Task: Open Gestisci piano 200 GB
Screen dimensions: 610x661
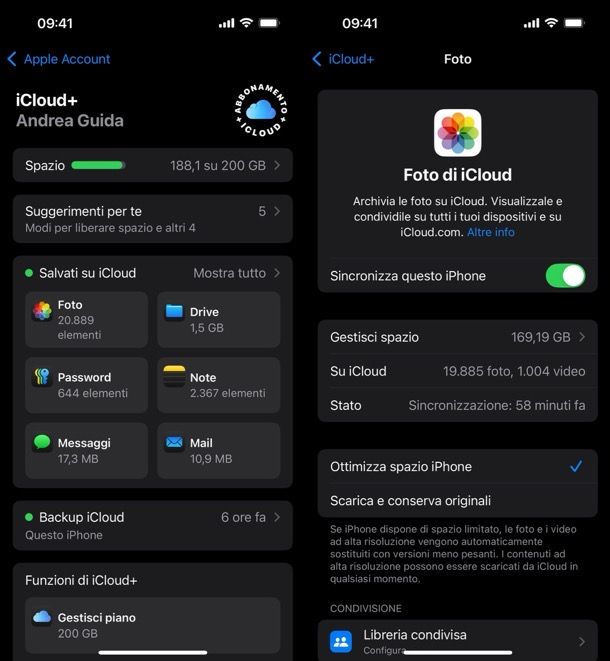Action: (152, 625)
